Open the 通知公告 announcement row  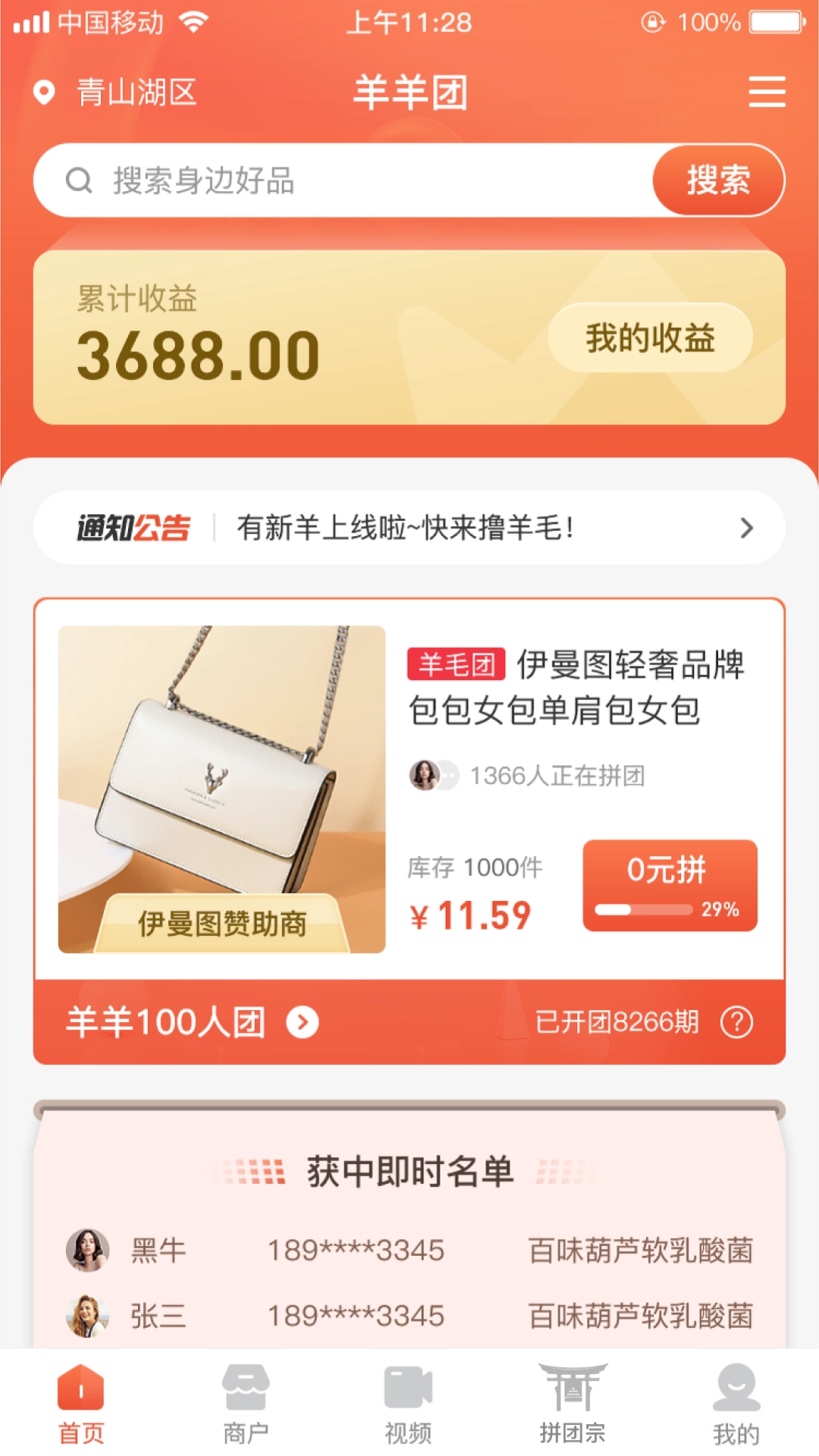coord(409,528)
